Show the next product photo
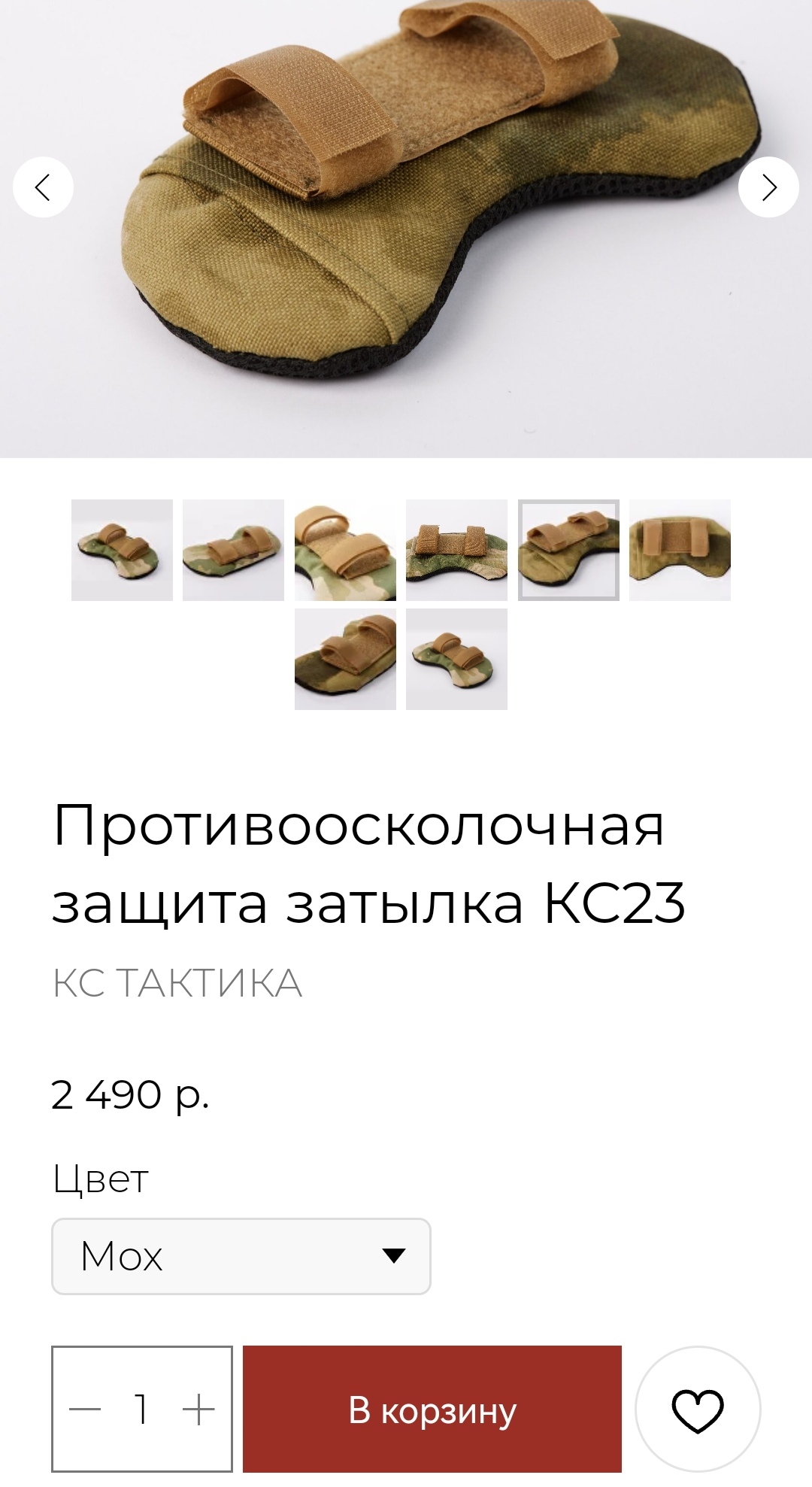Screen dimensions: 812x1487 (x=768, y=187)
